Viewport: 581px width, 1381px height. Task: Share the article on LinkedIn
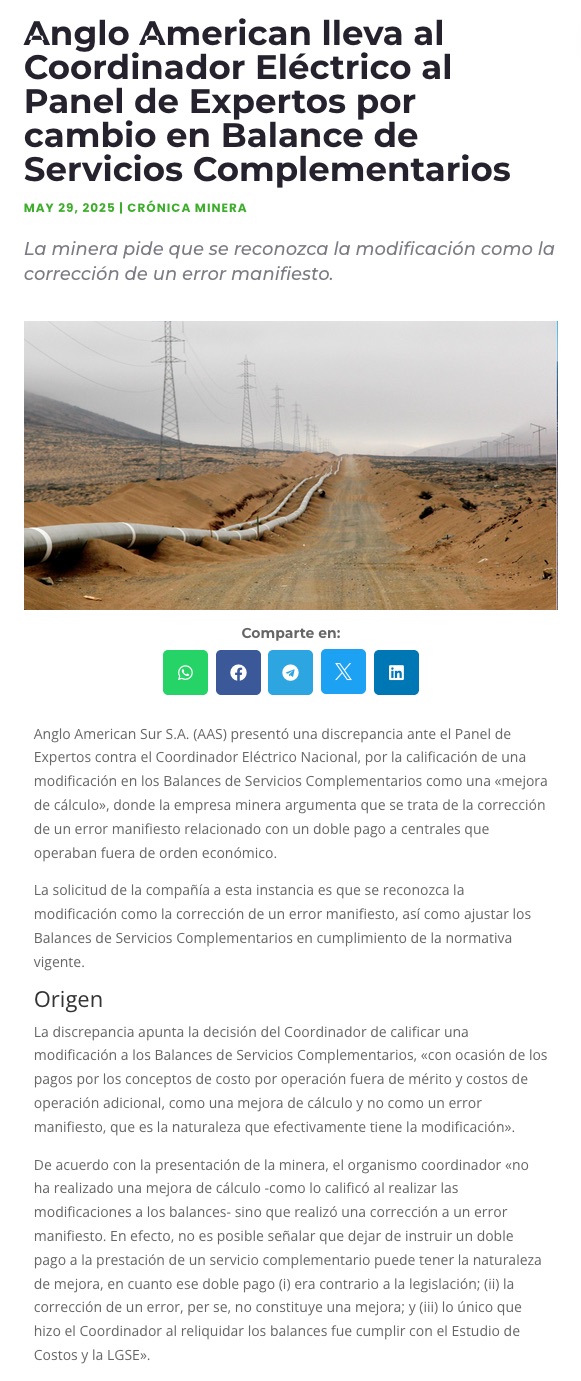396,672
